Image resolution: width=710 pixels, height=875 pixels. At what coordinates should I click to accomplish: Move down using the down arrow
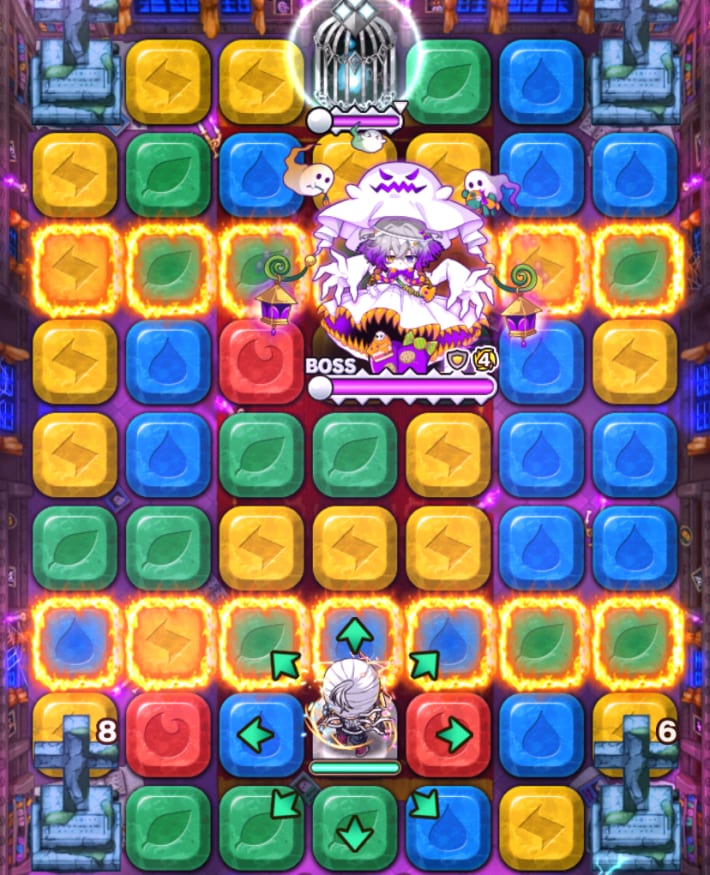coord(354,832)
